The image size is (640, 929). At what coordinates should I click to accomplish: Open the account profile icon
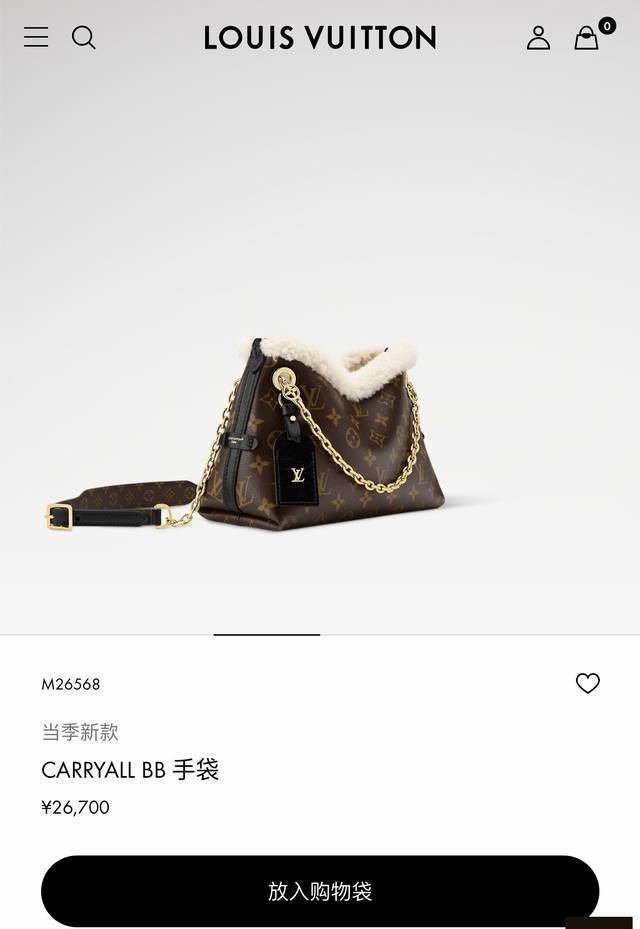[x=538, y=38]
